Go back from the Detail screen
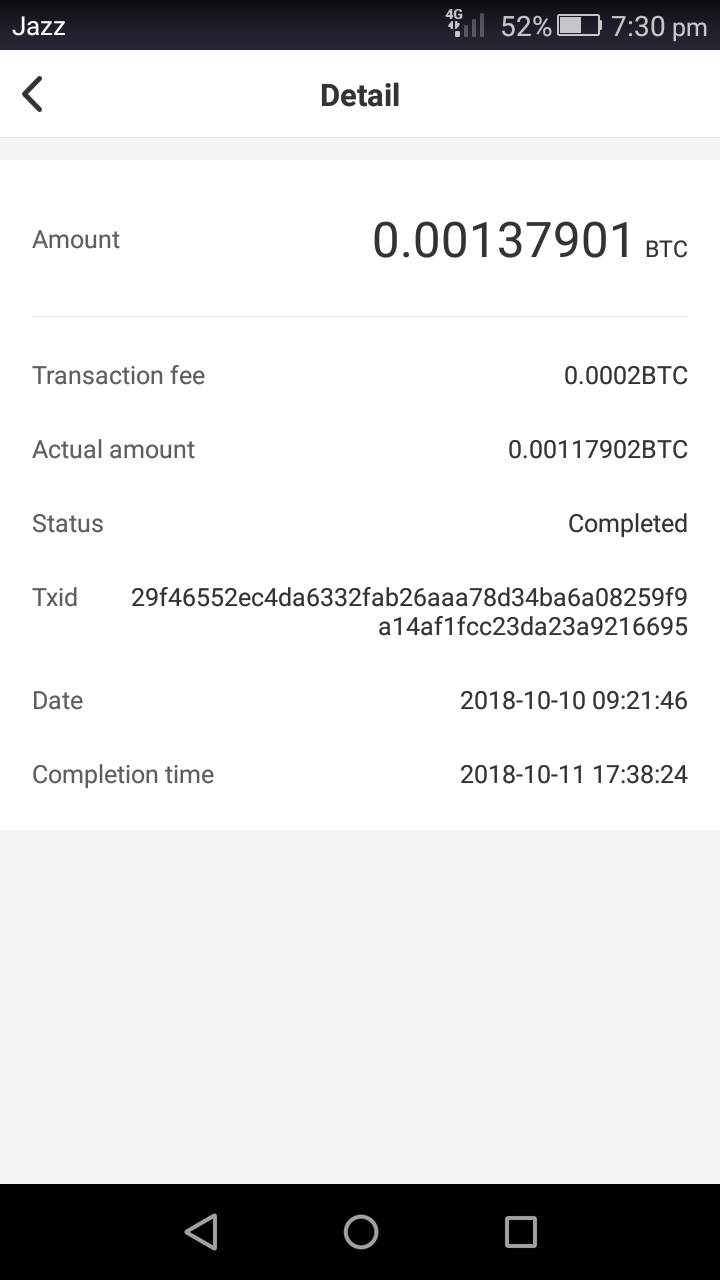 point(33,95)
